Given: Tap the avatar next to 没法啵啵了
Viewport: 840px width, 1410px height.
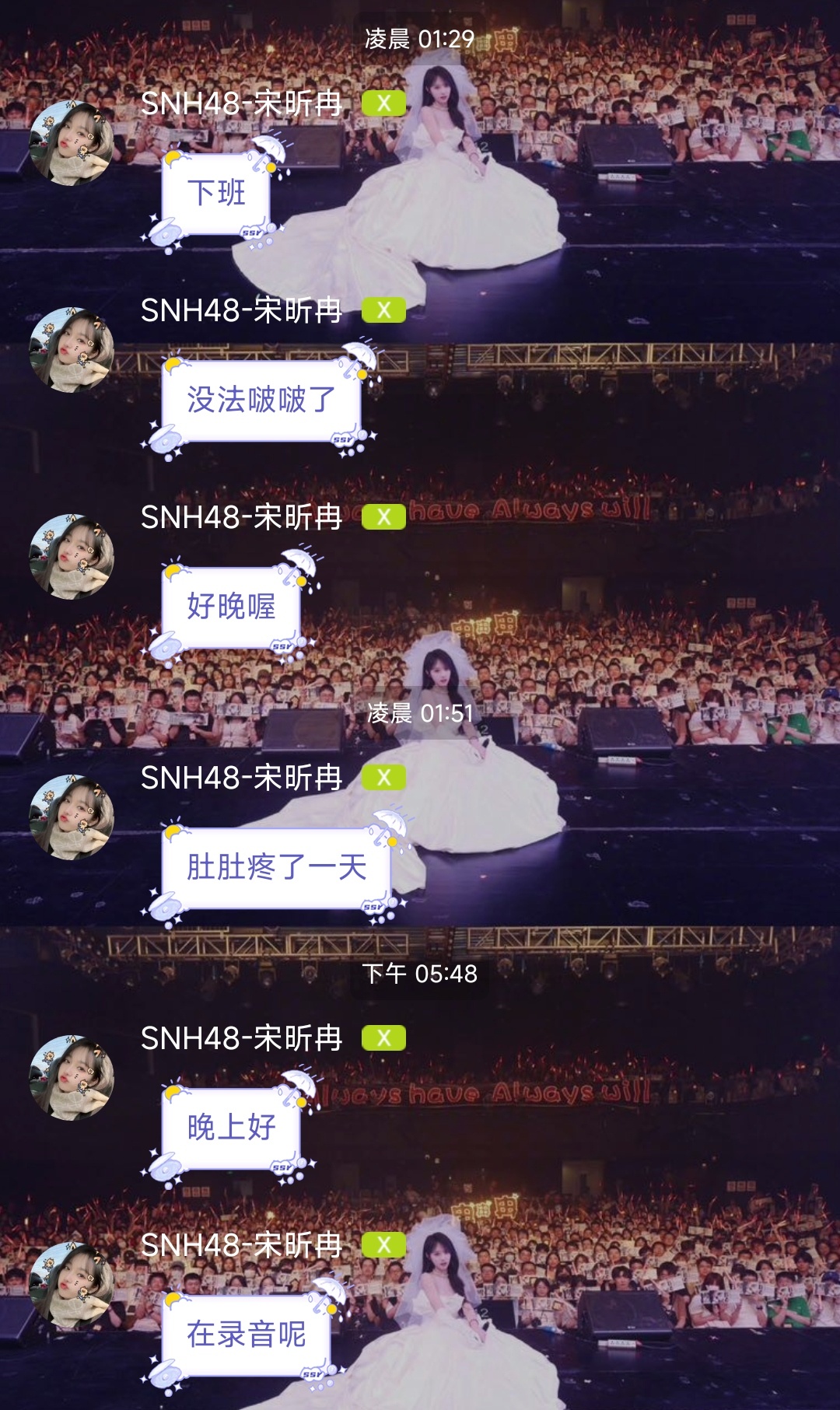Looking at the screenshot, I should (x=71, y=350).
